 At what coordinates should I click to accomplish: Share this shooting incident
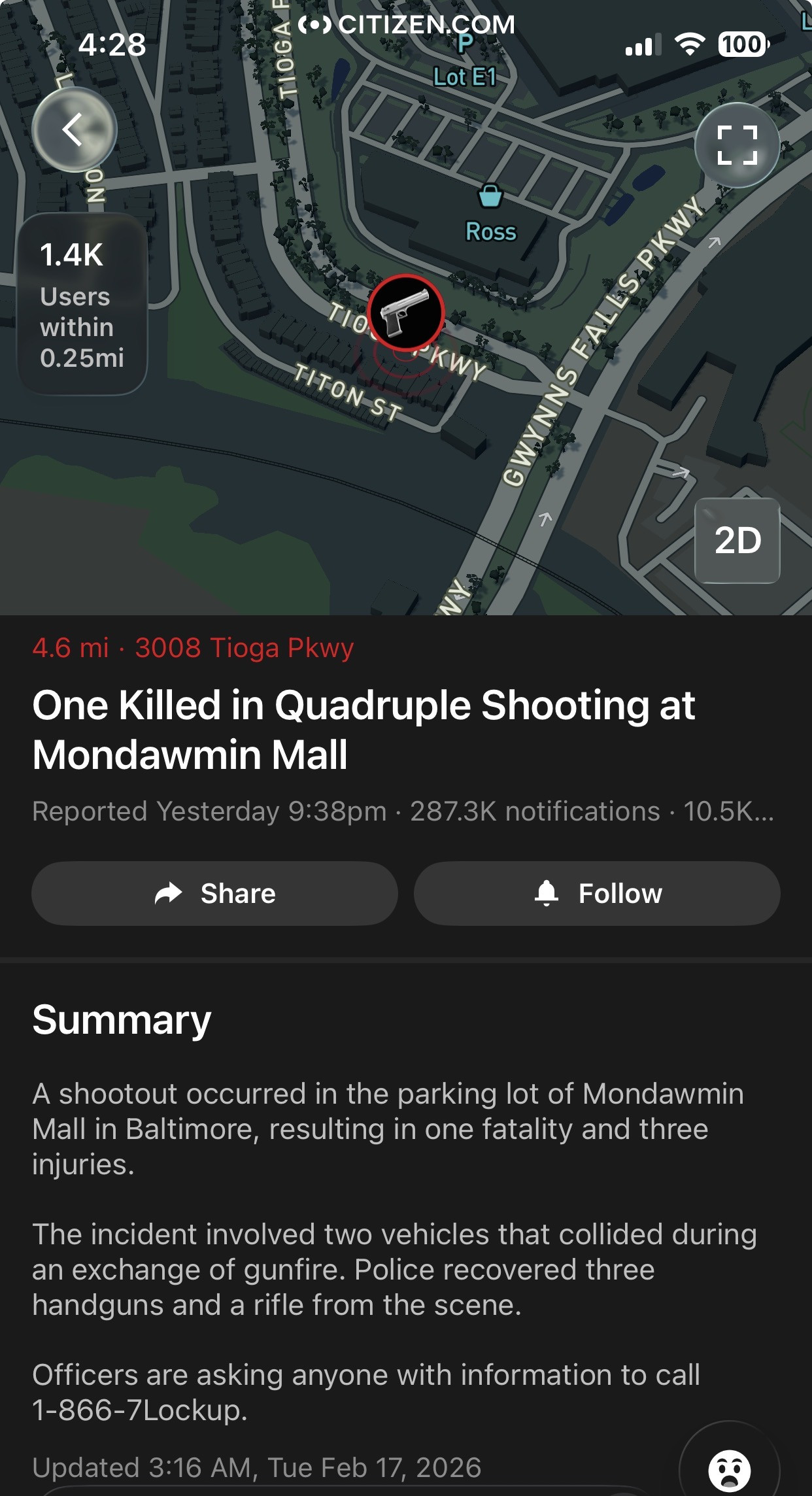214,893
